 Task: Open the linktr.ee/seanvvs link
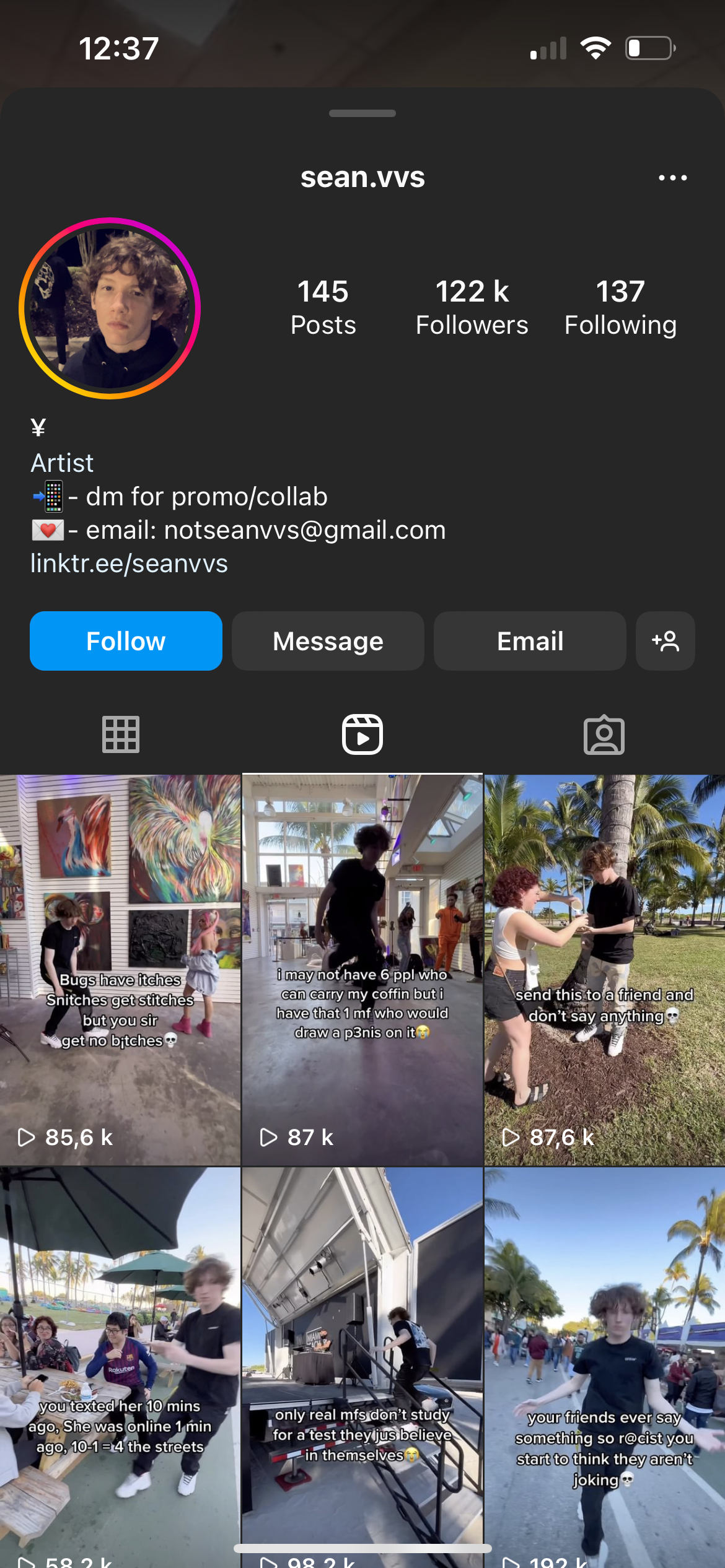coord(130,564)
